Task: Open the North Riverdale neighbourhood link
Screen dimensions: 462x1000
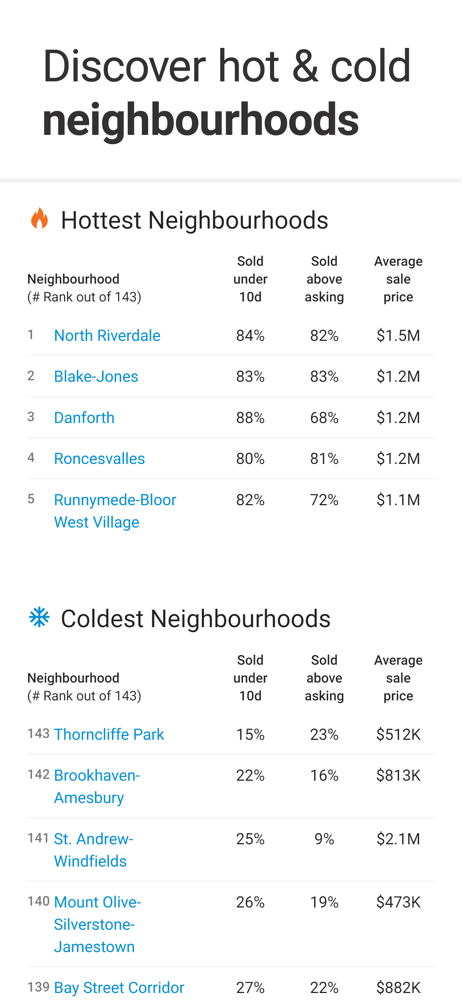Action: point(107,335)
